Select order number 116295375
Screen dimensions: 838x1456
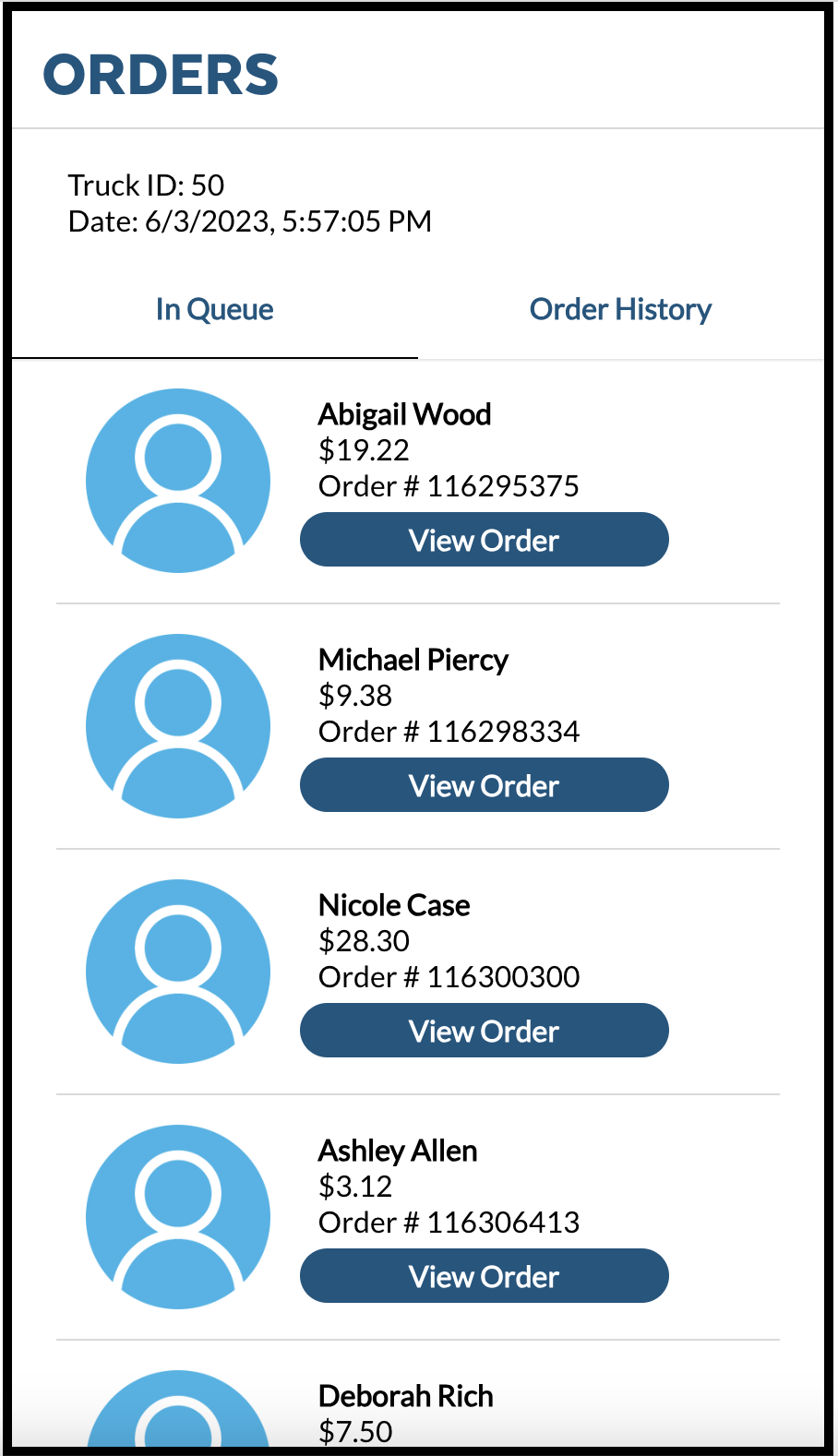449,486
